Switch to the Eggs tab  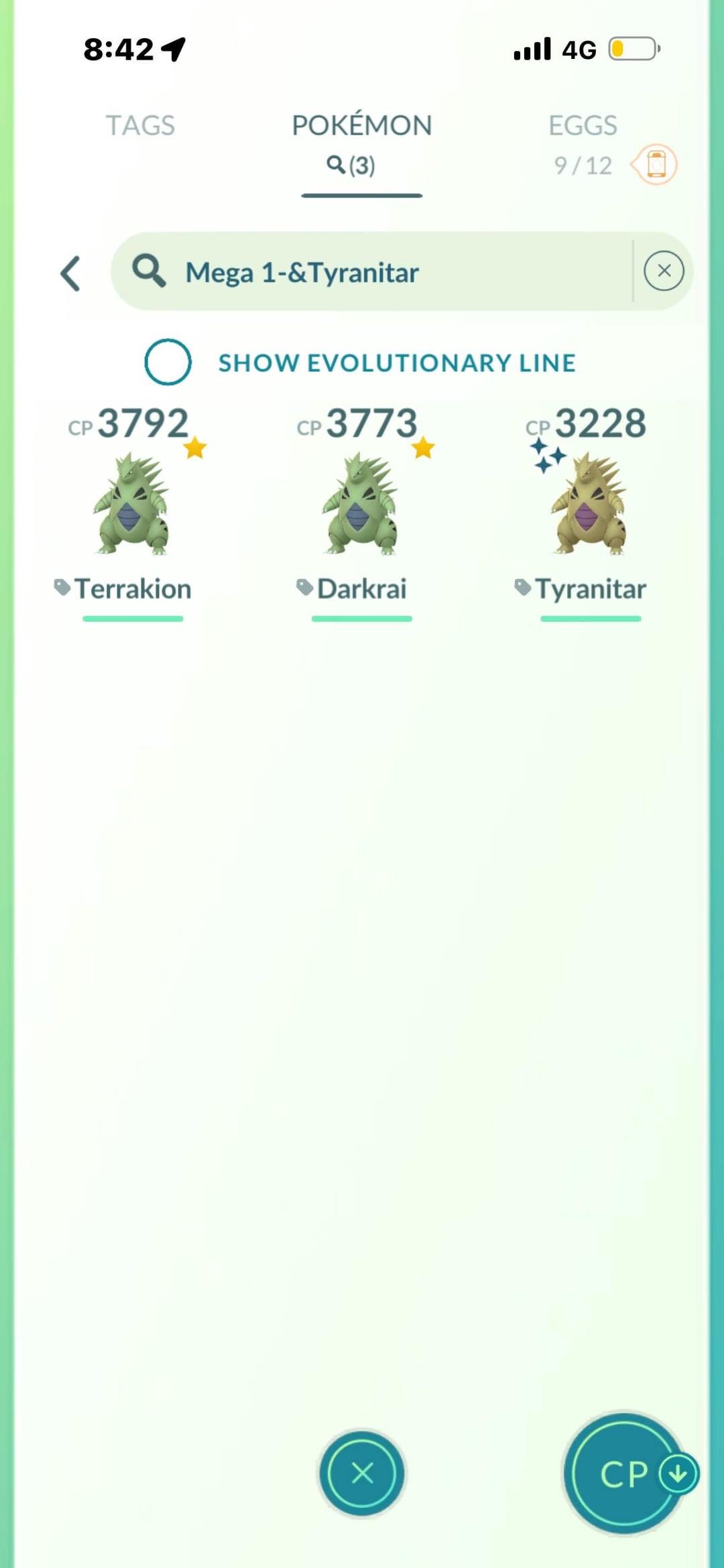pyautogui.click(x=582, y=126)
